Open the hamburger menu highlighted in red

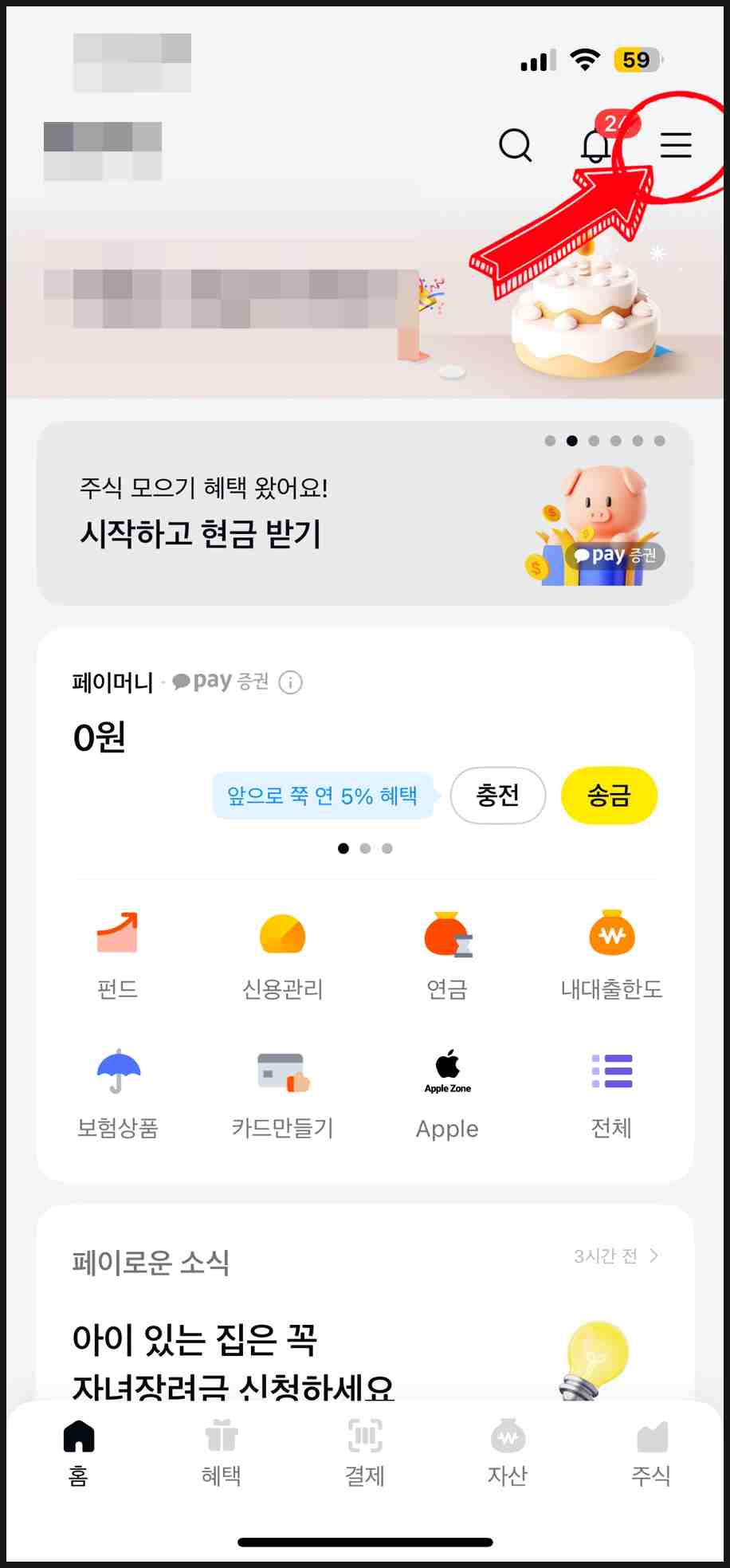tap(676, 145)
